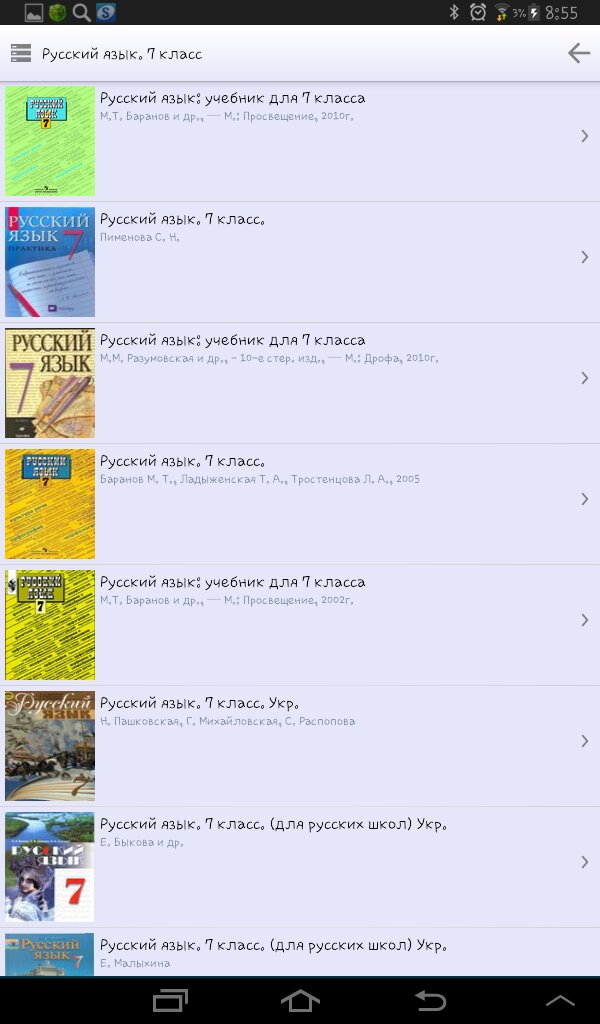Image resolution: width=600 pixels, height=1024 pixels.
Task: Open the recent apps system button
Action: (x=170, y=1000)
